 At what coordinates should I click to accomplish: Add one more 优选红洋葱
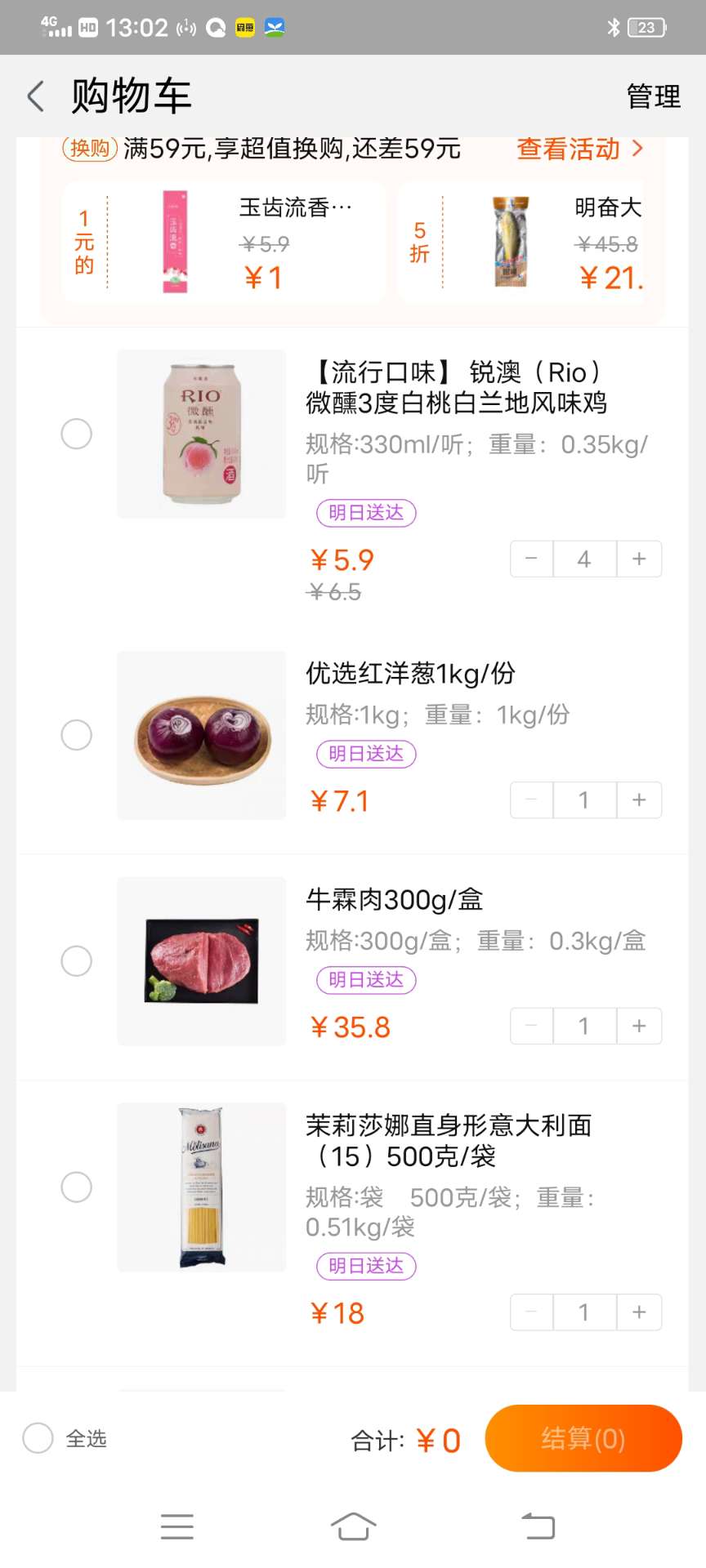pos(639,800)
